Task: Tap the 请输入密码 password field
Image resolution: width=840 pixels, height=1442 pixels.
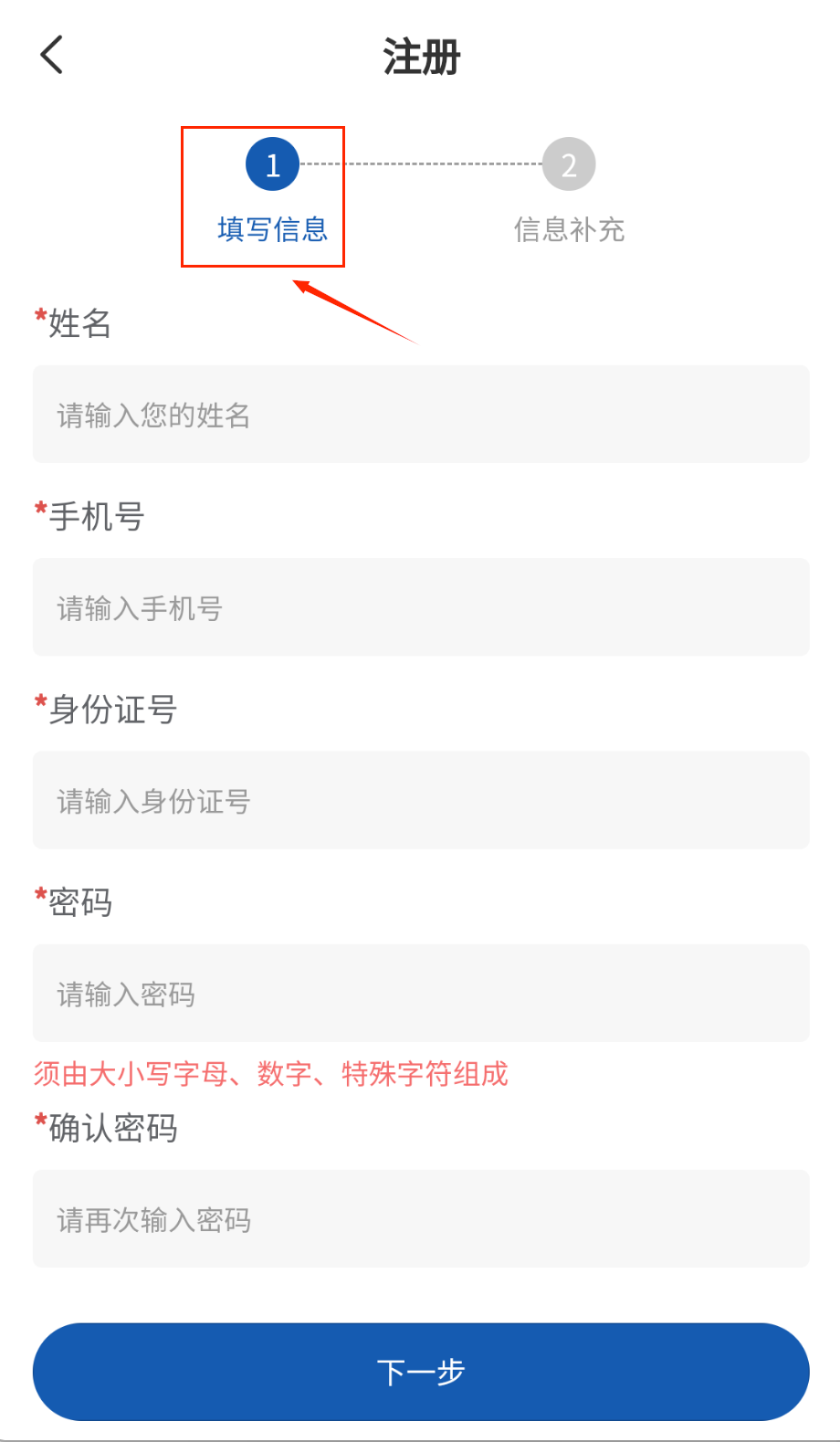Action: [x=421, y=993]
